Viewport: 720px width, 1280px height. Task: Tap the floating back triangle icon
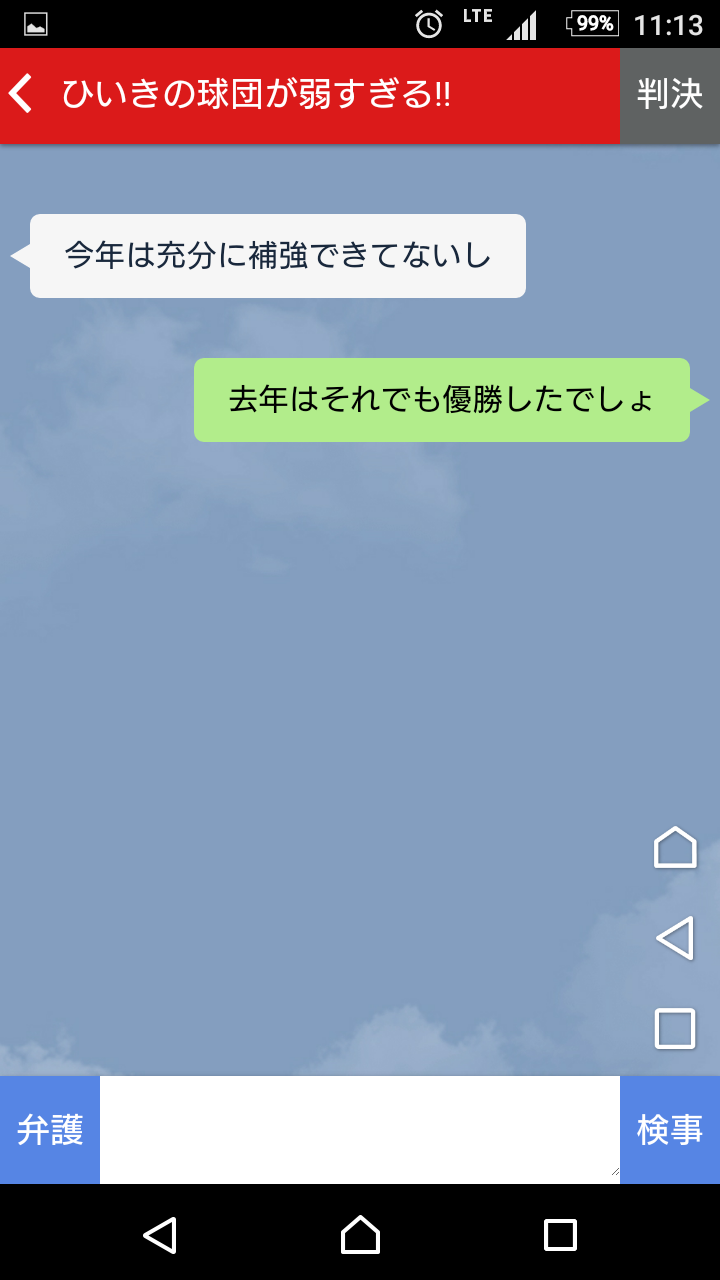coord(675,938)
